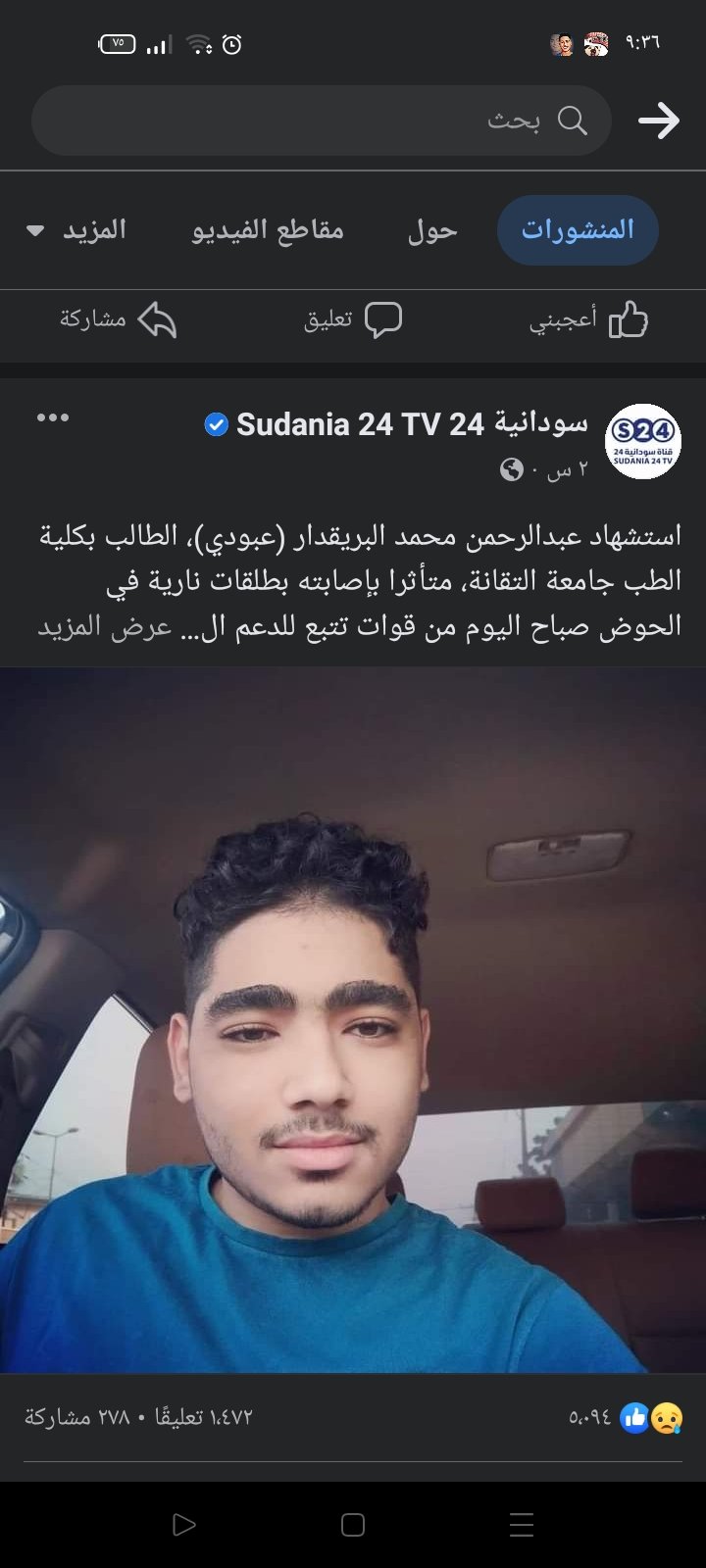Tap the تعليق comment button

(x=353, y=320)
